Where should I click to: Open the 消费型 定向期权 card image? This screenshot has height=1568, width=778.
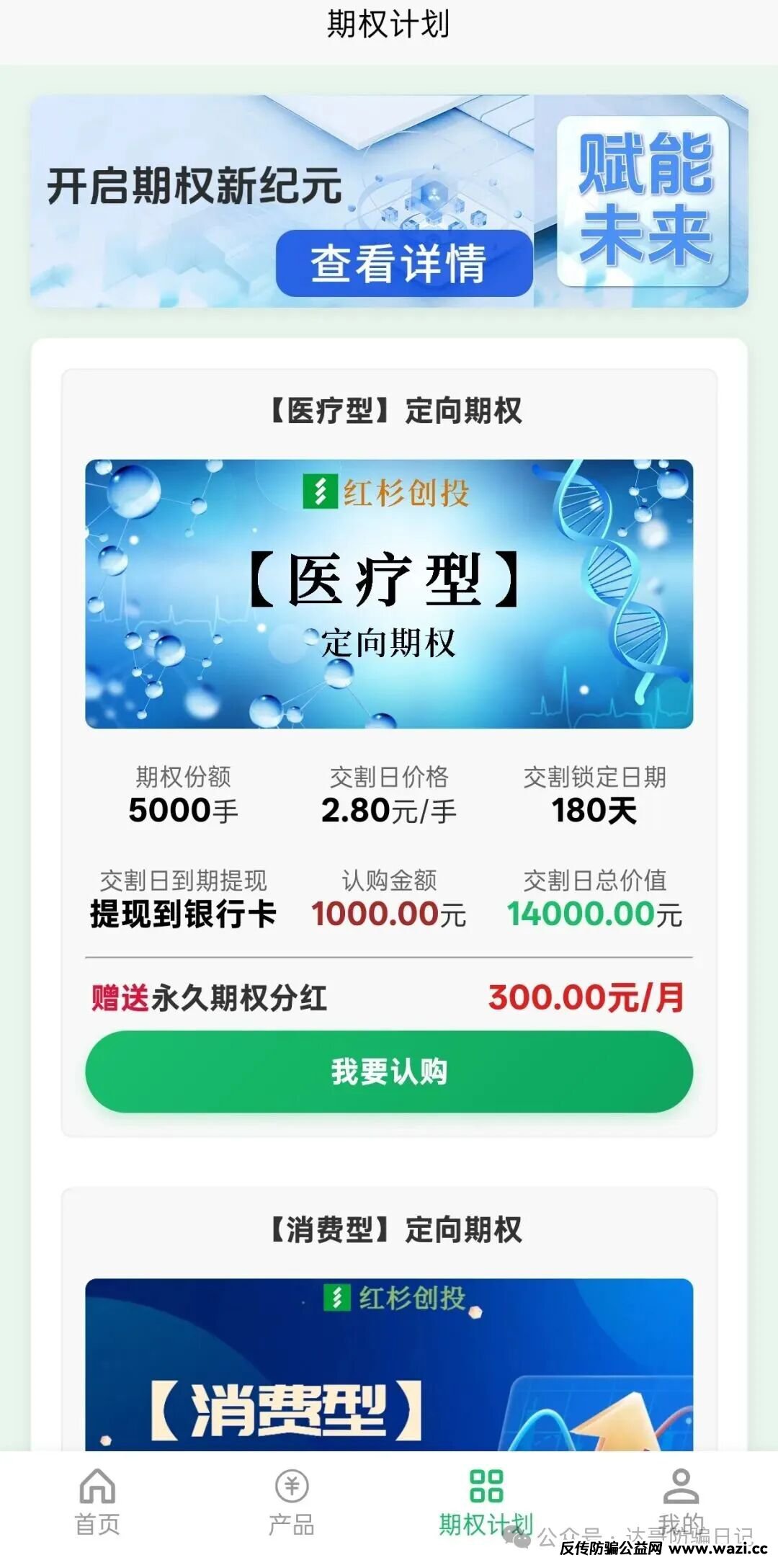click(x=389, y=1366)
